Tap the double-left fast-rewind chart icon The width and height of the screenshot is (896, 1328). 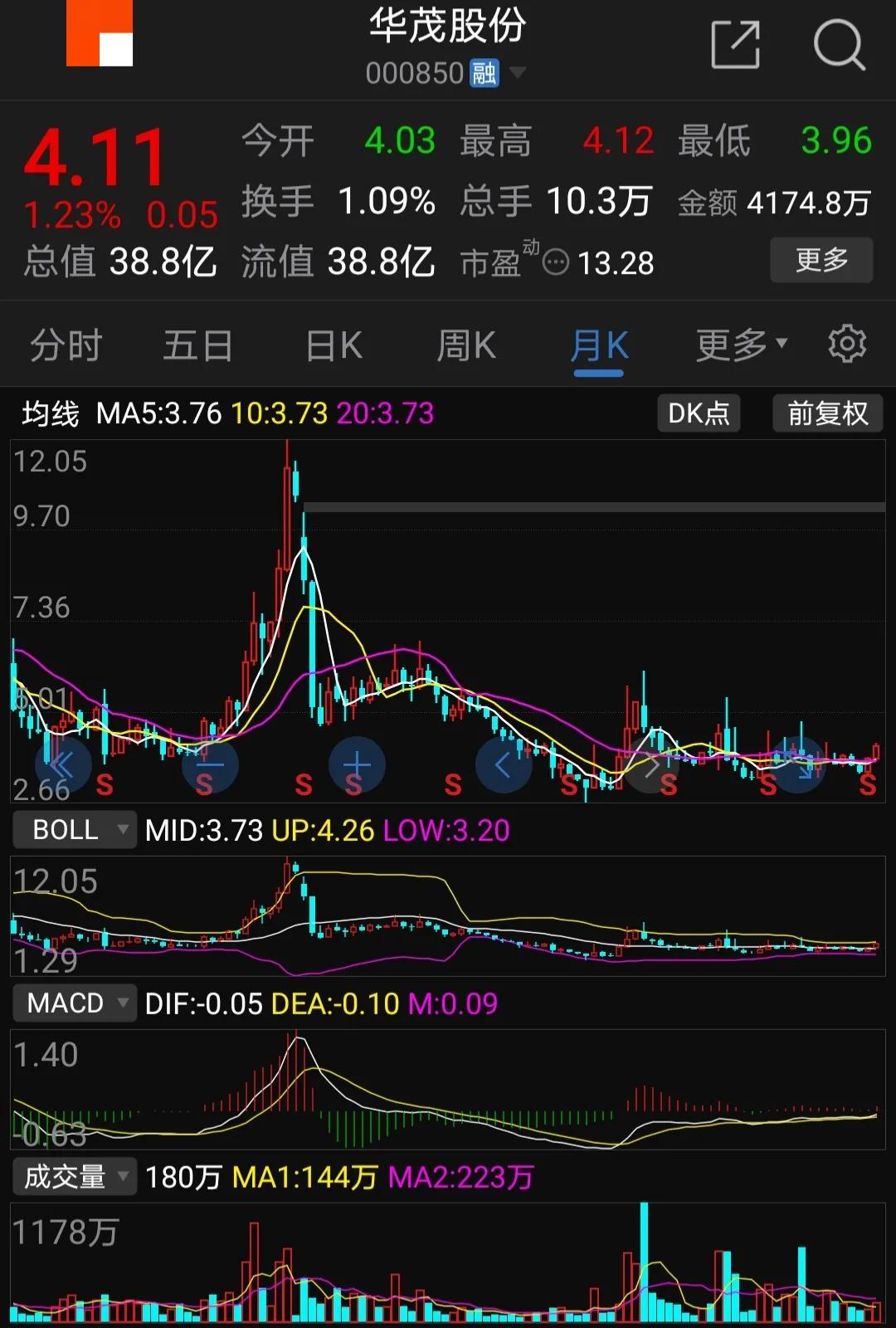point(64,764)
